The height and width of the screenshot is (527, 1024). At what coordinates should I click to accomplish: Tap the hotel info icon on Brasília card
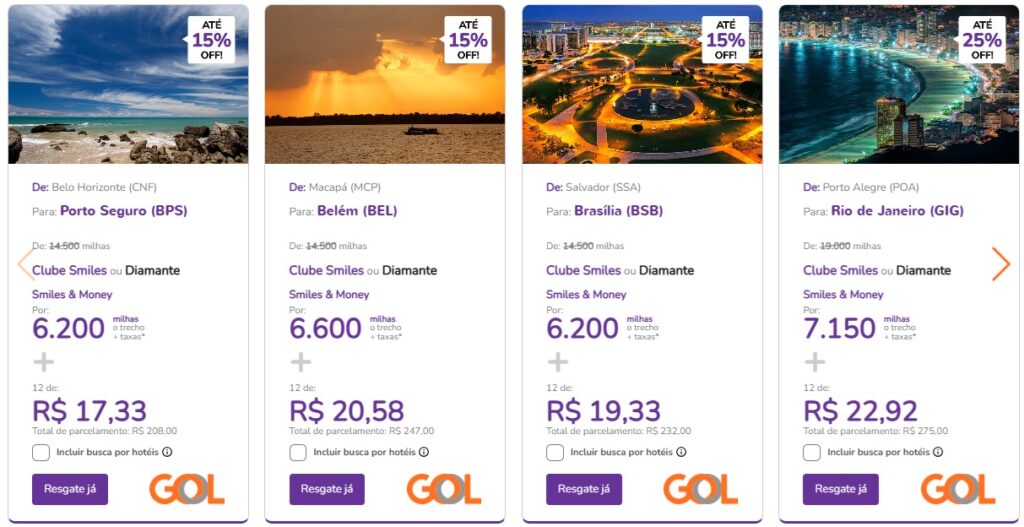[681, 452]
